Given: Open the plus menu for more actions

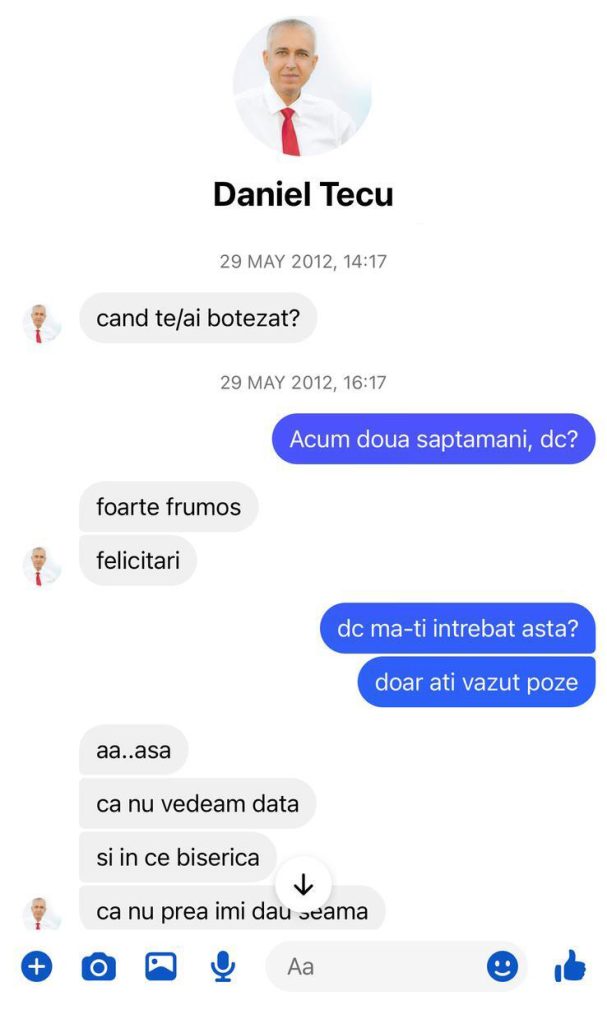Looking at the screenshot, I should click(x=37, y=967).
